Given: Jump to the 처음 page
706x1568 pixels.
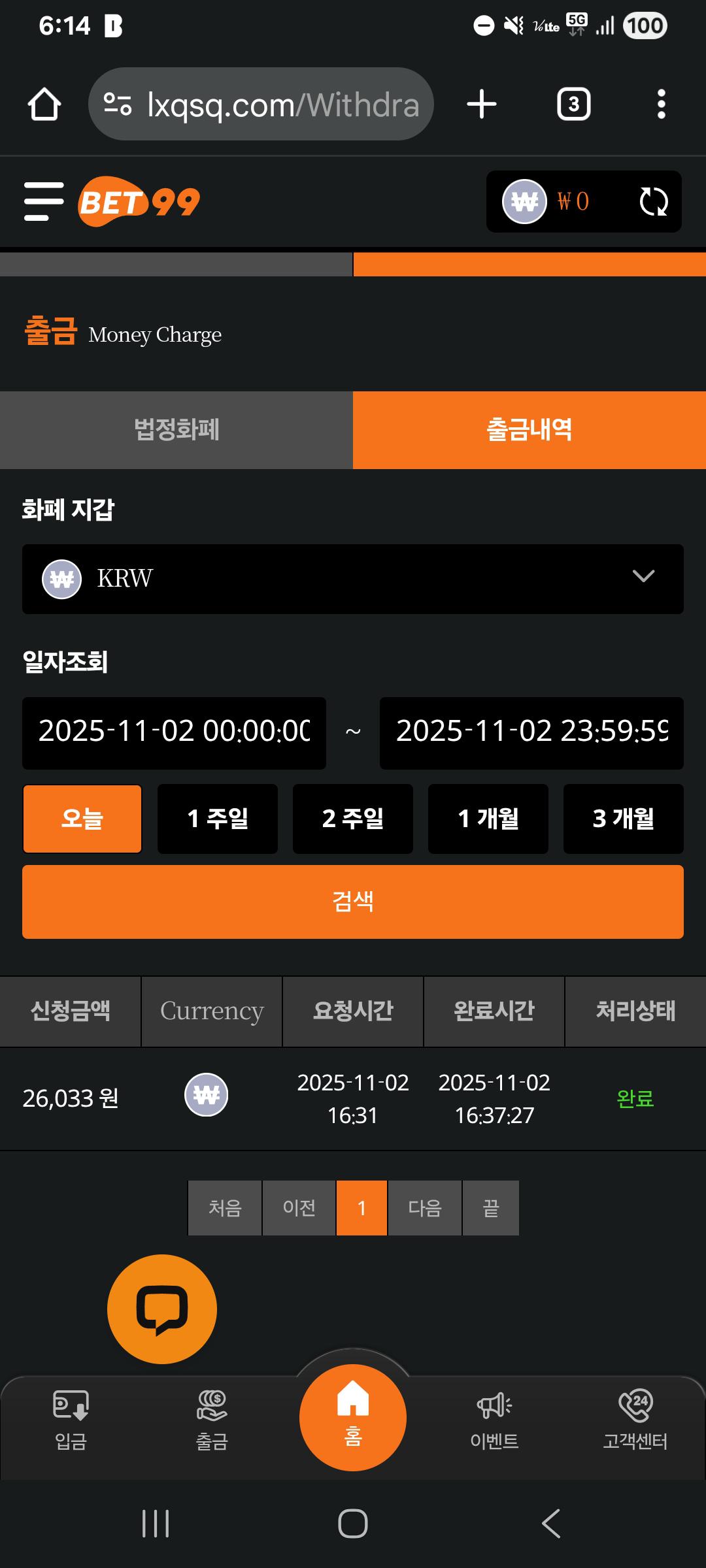Looking at the screenshot, I should [225, 1207].
